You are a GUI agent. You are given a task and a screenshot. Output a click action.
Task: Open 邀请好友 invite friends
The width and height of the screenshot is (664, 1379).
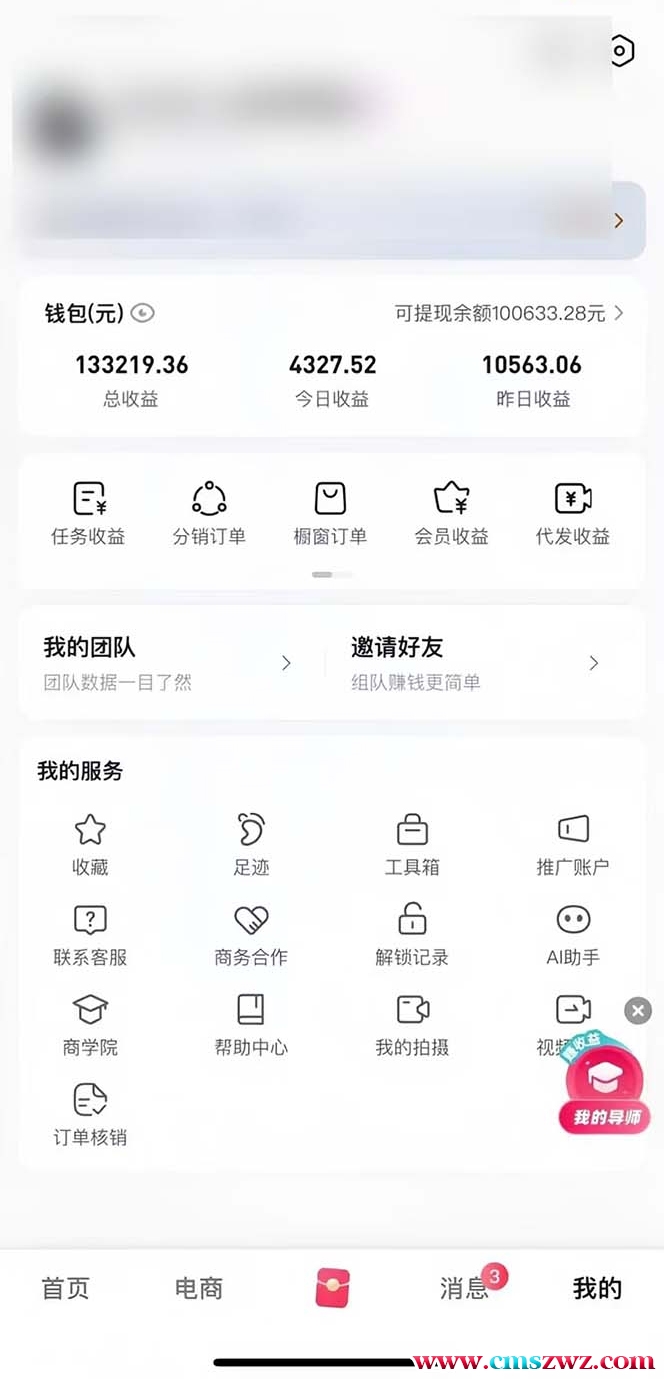tap(475, 663)
